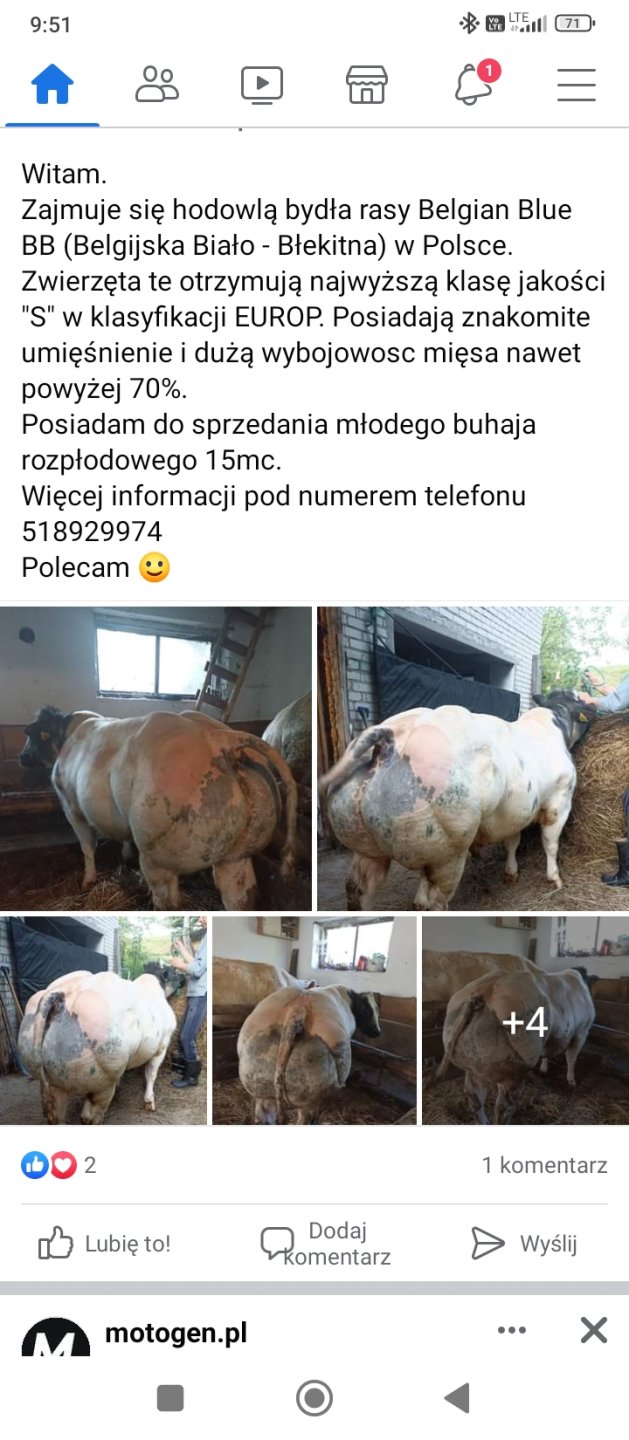View the 1 komentarz link
This screenshot has height=1440, width=629.
544,1165
